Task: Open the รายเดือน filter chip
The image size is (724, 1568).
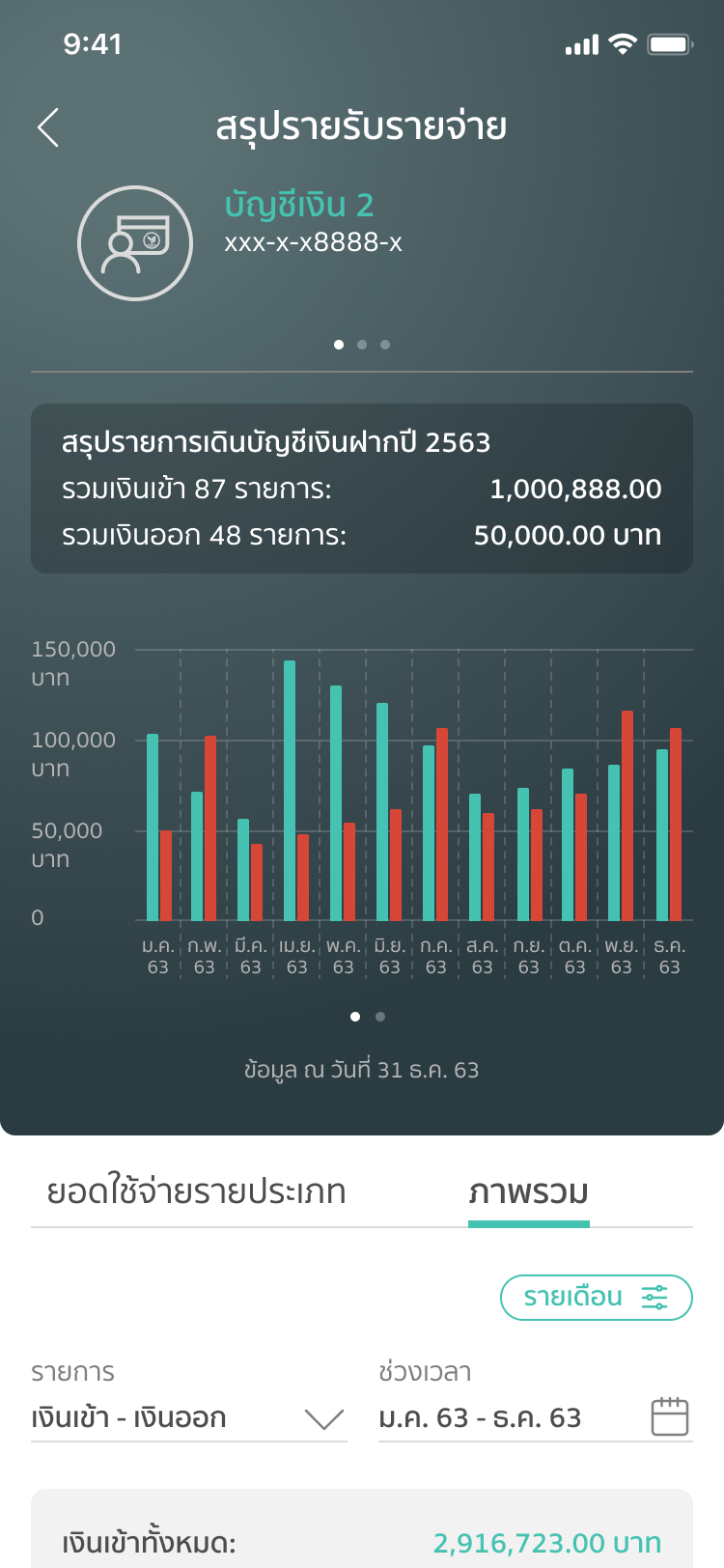Action: (x=596, y=1297)
